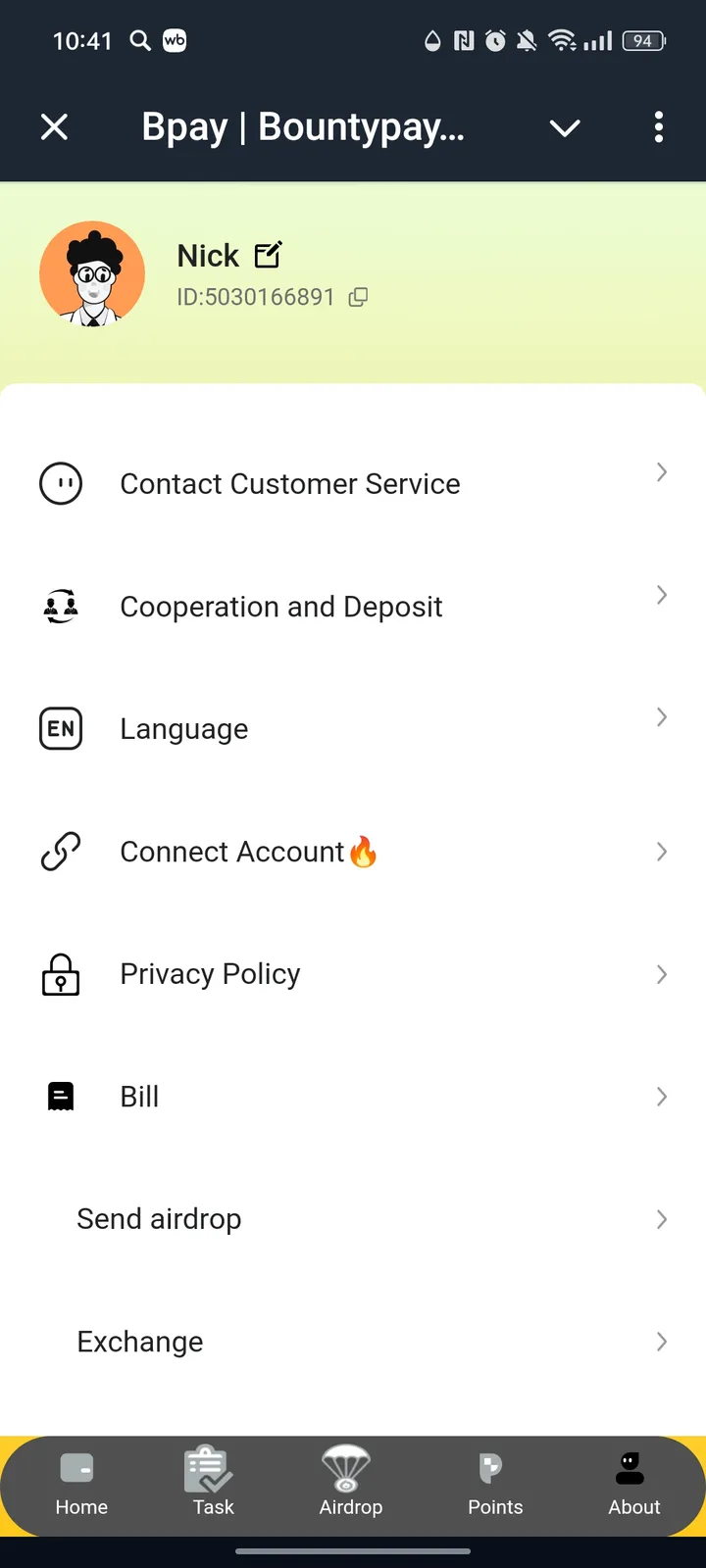Open Contact Customer Service chat icon
The height and width of the screenshot is (1568, 706).
(61, 483)
